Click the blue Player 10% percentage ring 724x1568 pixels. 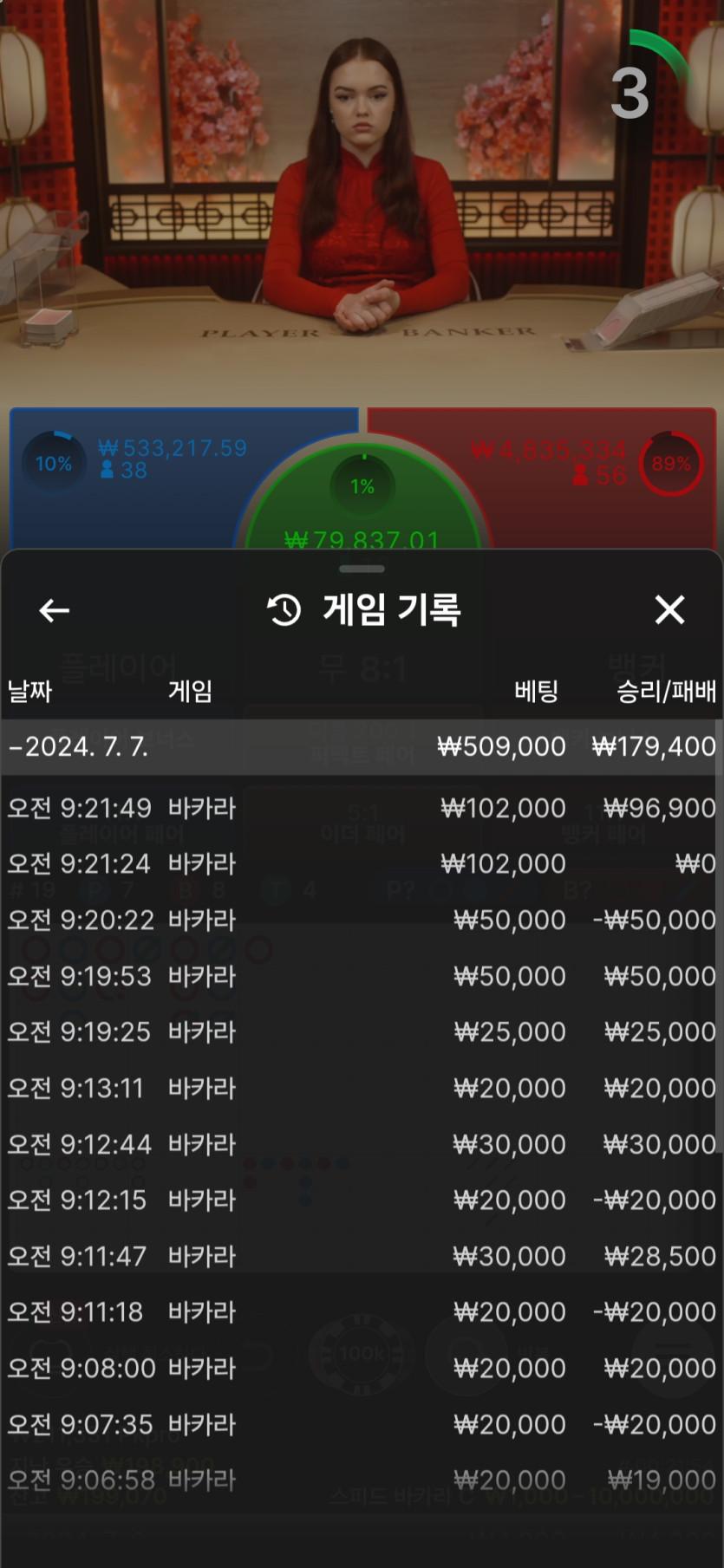[54, 463]
